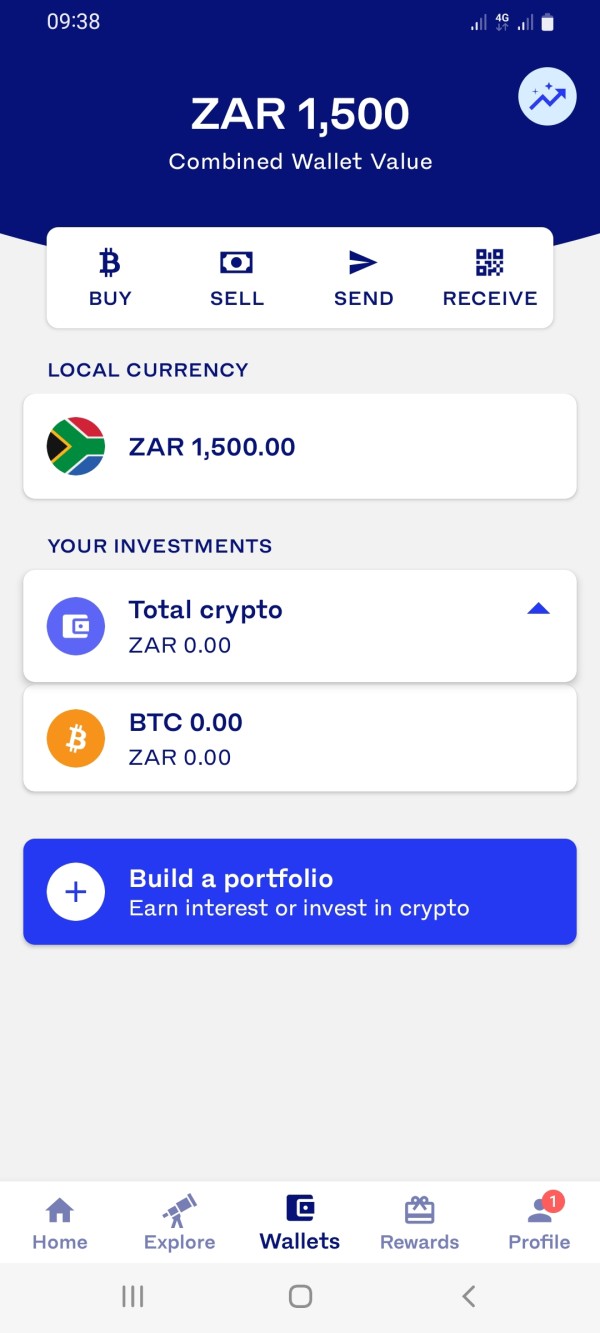This screenshot has width=600, height=1333.
Task: Open the Profile tab
Action: tap(539, 1224)
